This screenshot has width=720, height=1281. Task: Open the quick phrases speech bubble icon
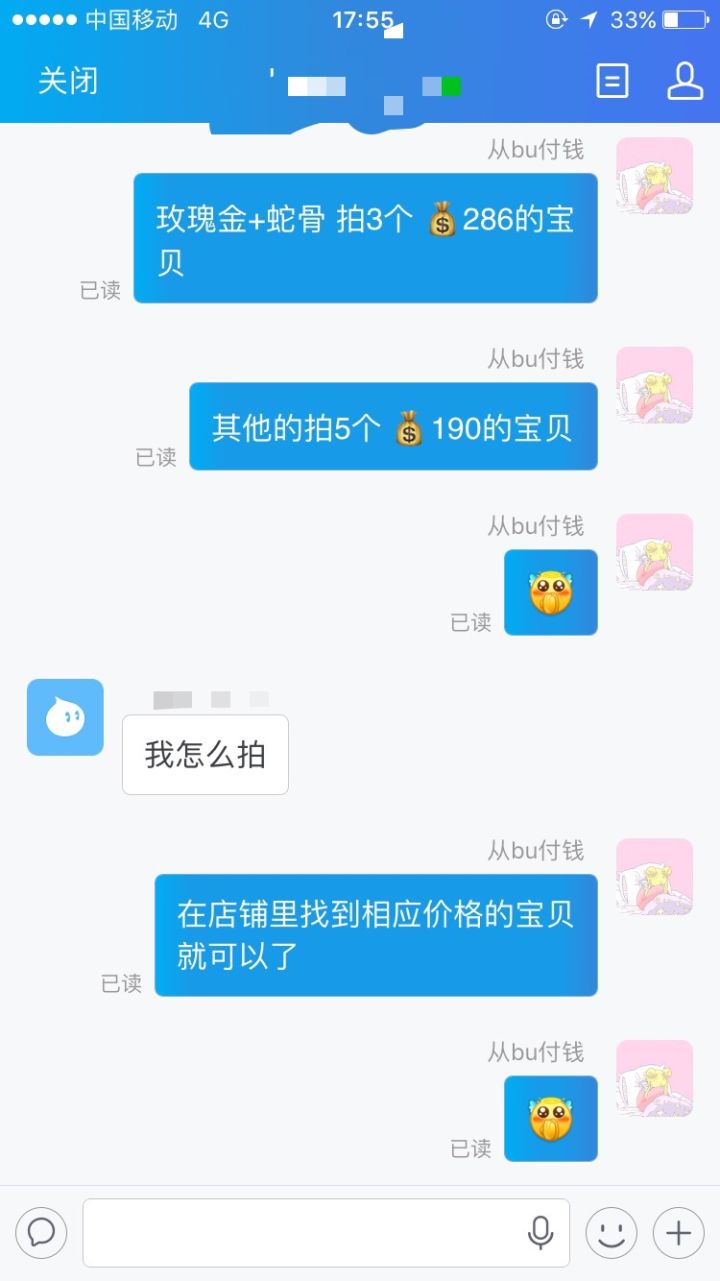pos(41,1232)
